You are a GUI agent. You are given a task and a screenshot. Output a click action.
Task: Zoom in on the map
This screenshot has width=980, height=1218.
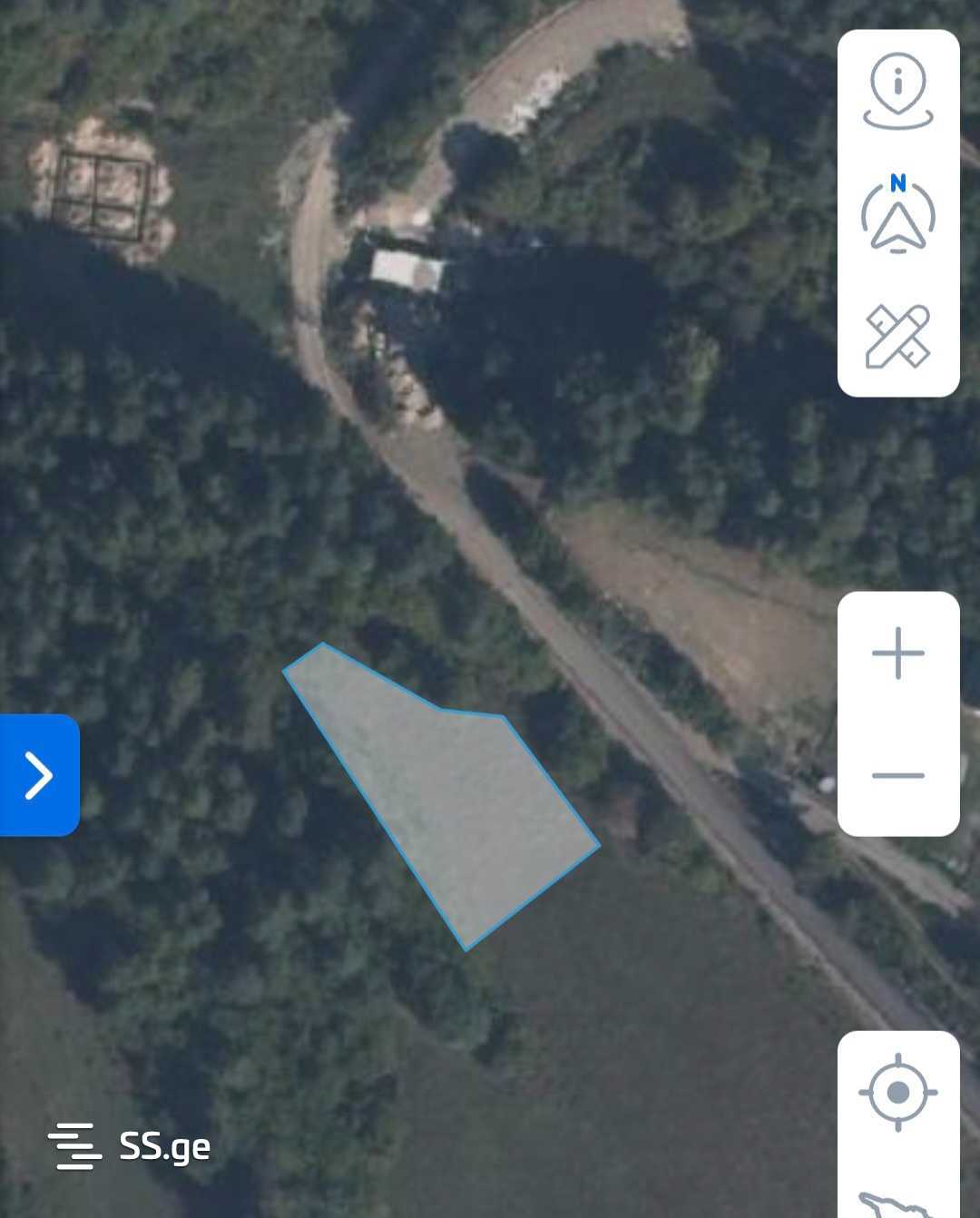pos(897,653)
